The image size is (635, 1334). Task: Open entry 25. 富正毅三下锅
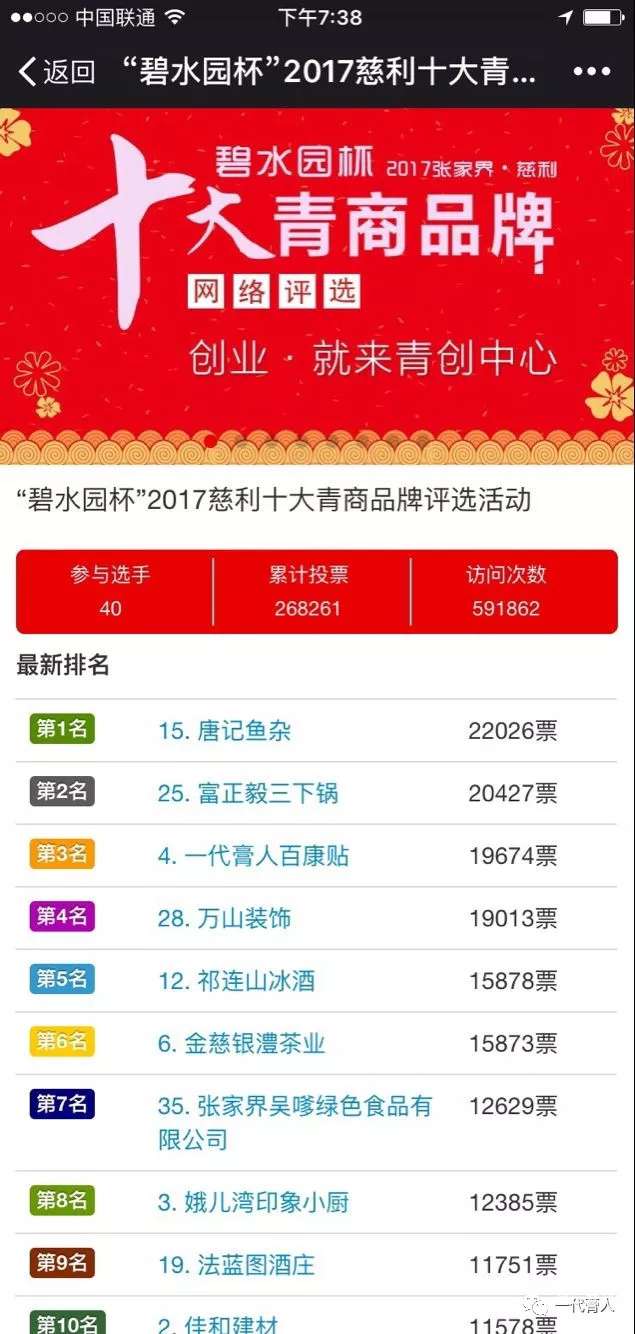pos(248,794)
